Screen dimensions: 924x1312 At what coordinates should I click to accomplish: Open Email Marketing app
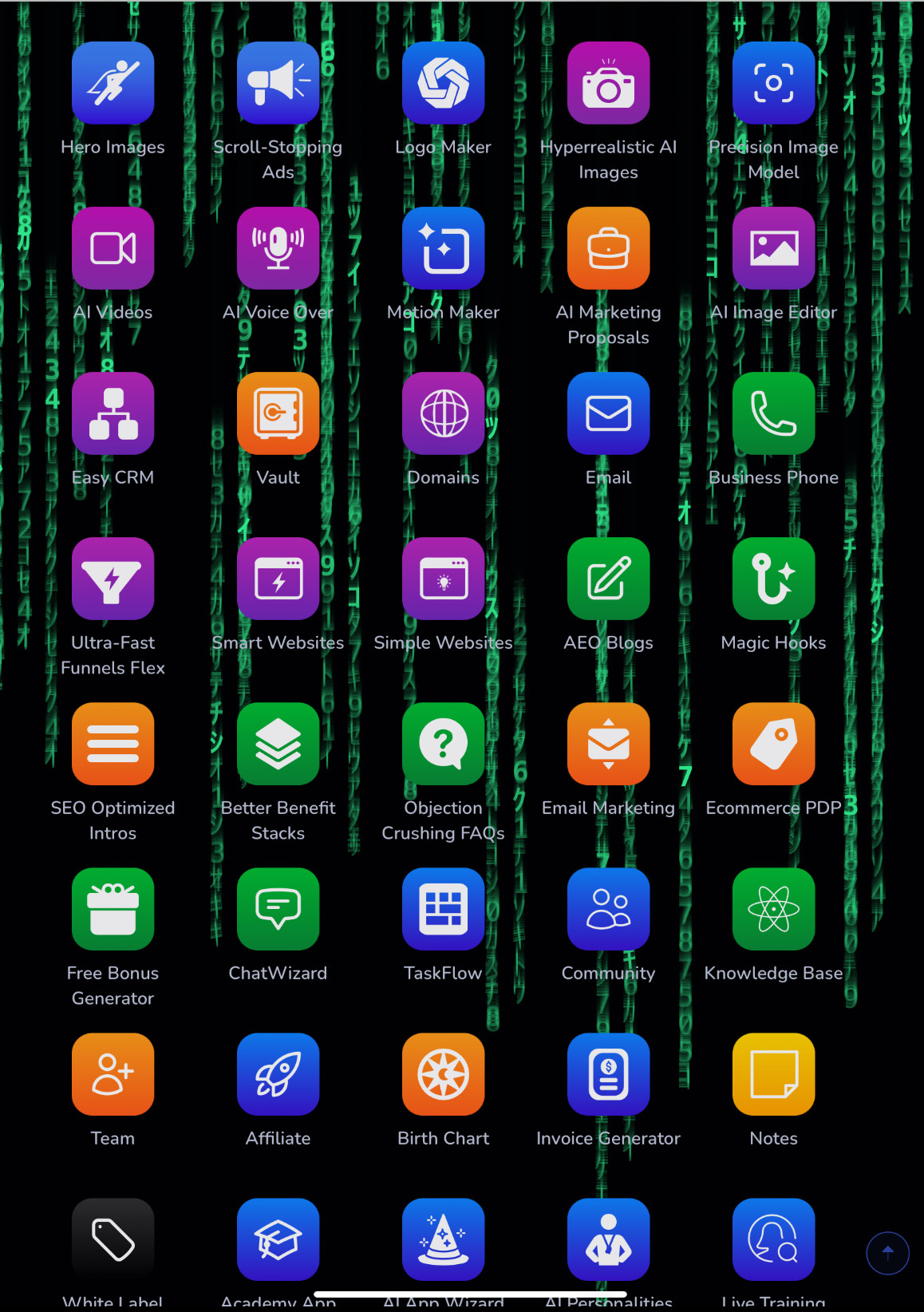608,744
